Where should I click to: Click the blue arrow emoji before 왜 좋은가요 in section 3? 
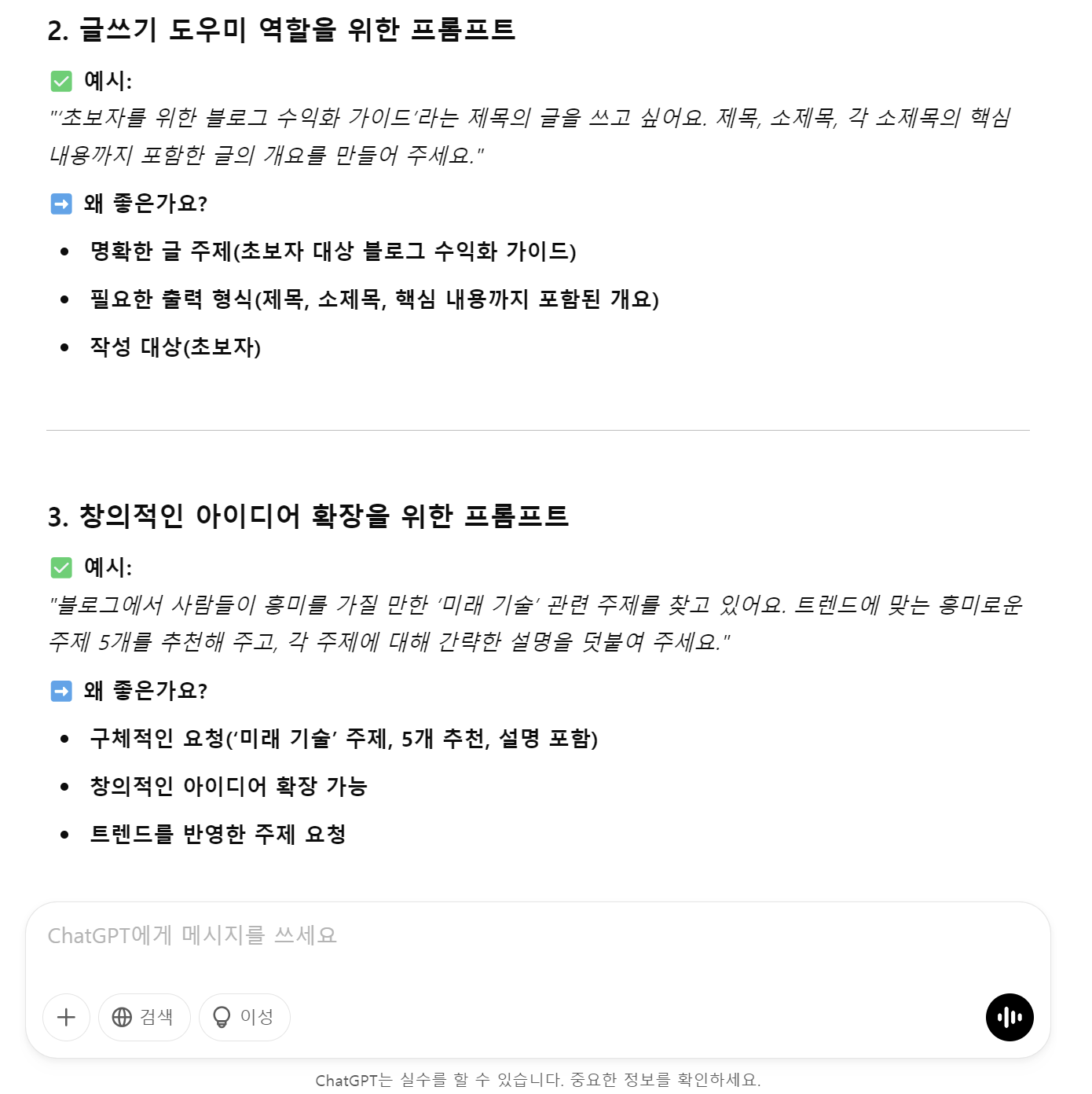point(60,692)
